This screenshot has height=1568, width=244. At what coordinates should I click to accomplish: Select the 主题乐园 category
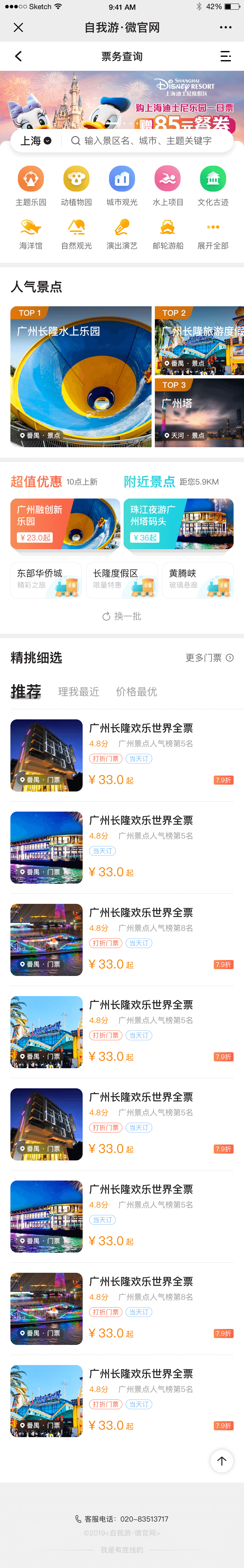(x=31, y=186)
